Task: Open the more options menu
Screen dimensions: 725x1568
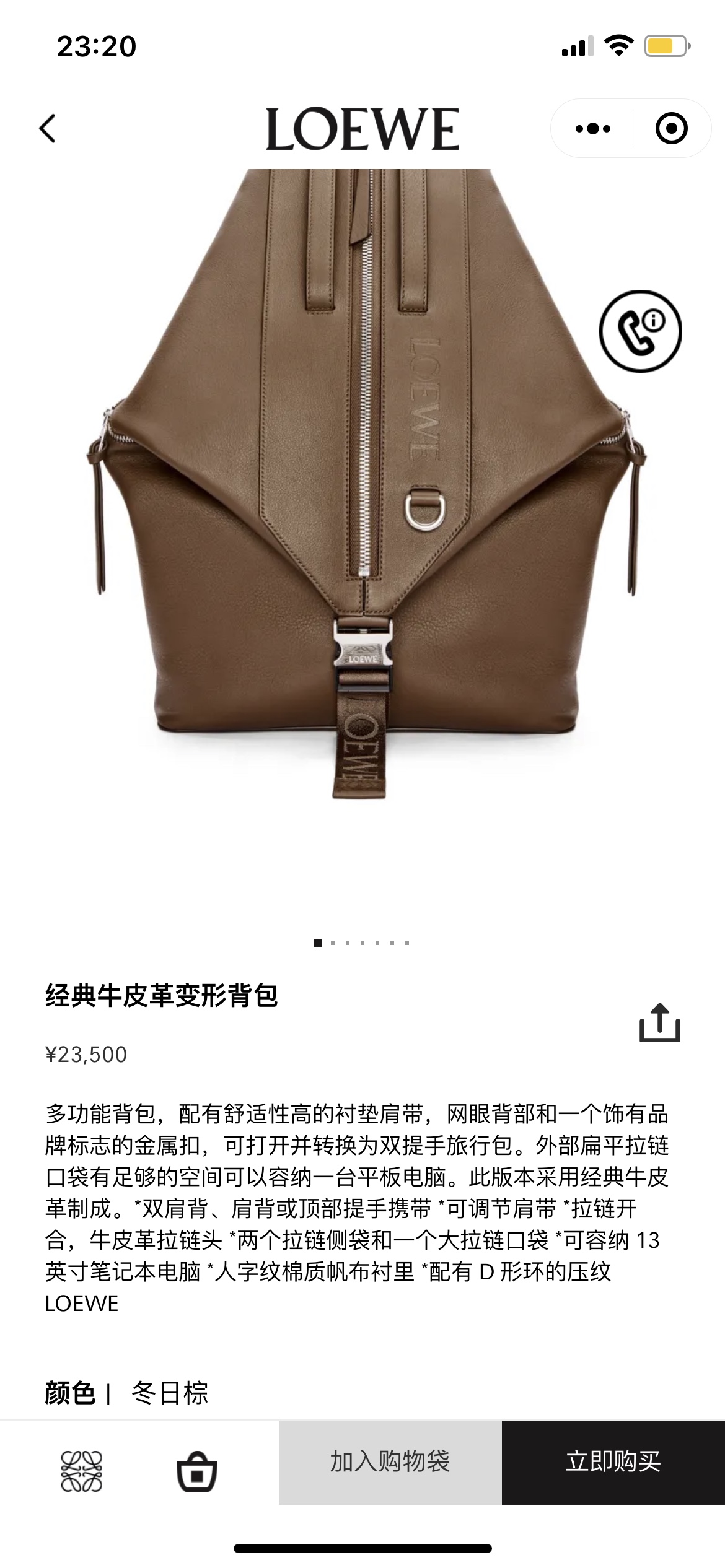Action: click(593, 127)
